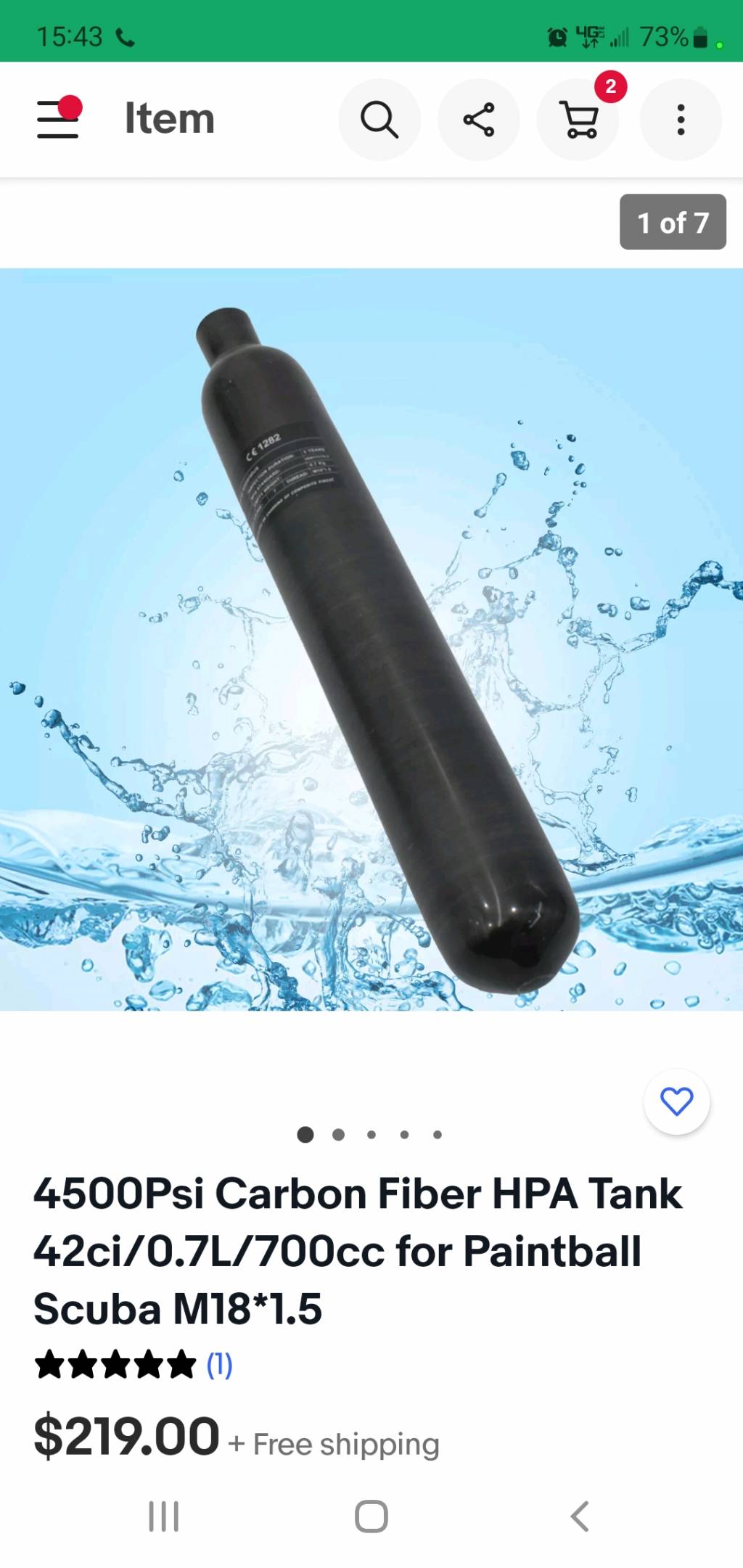Open the hamburger navigation menu

58,119
